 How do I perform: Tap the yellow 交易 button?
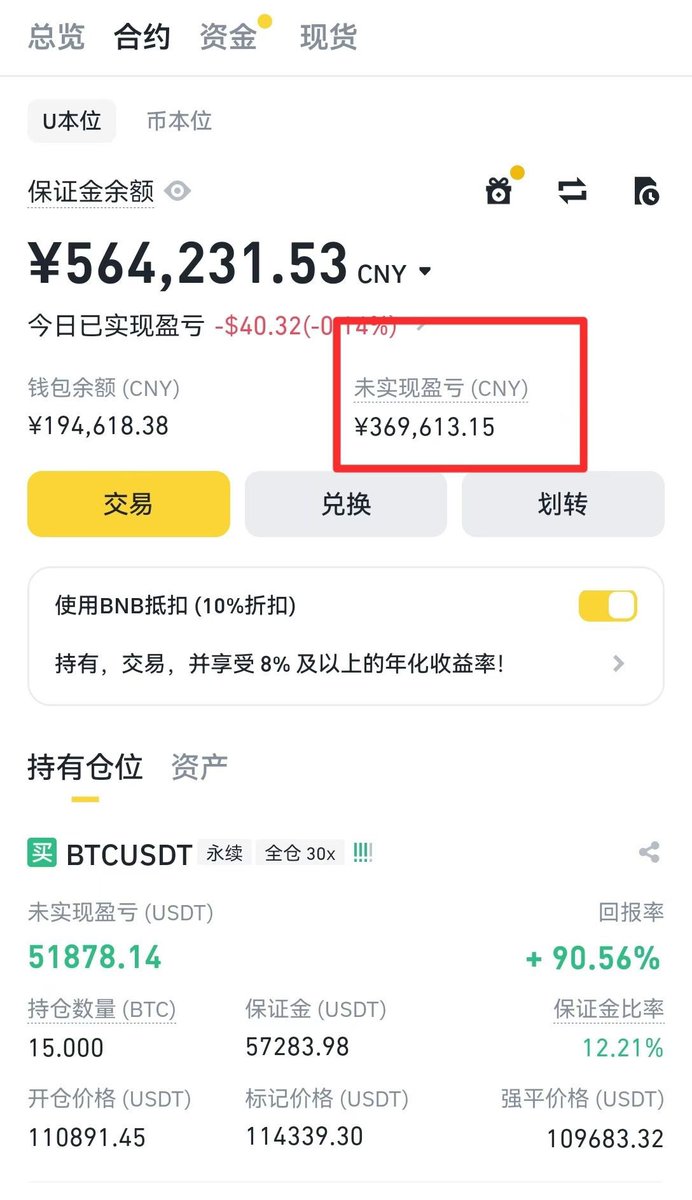point(128,504)
